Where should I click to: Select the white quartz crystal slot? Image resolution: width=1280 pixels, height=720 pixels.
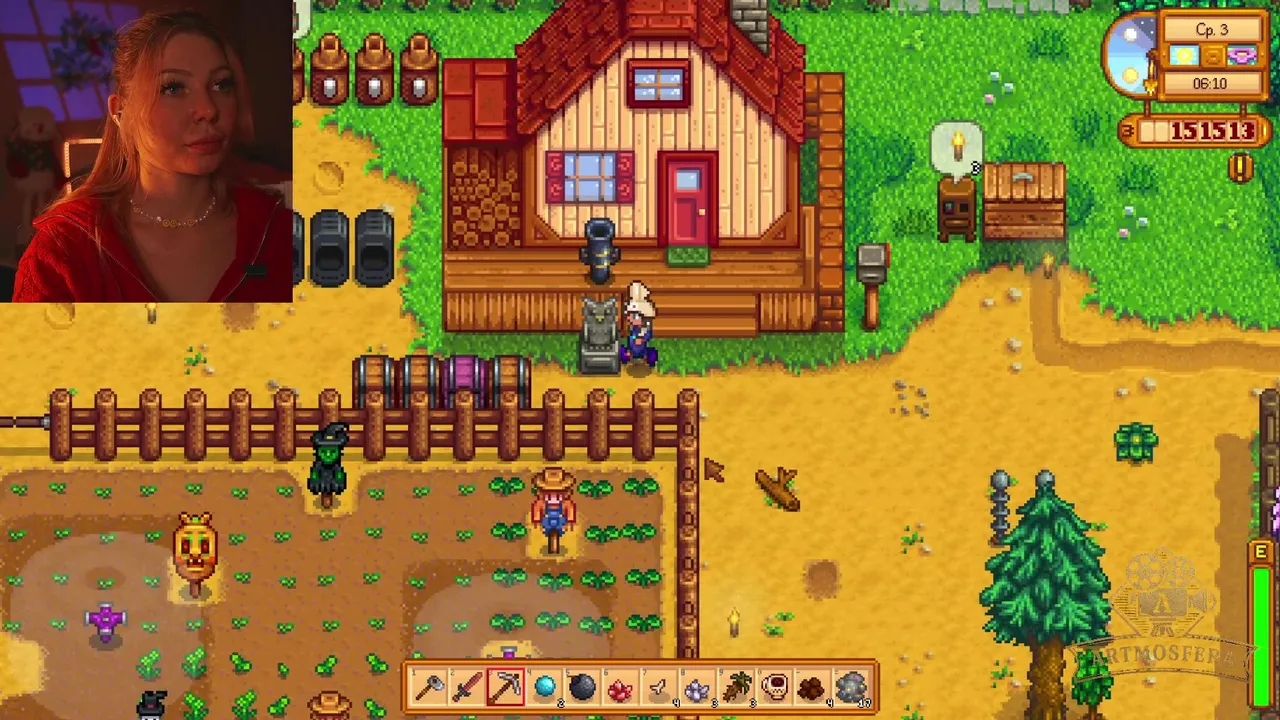coord(697,688)
